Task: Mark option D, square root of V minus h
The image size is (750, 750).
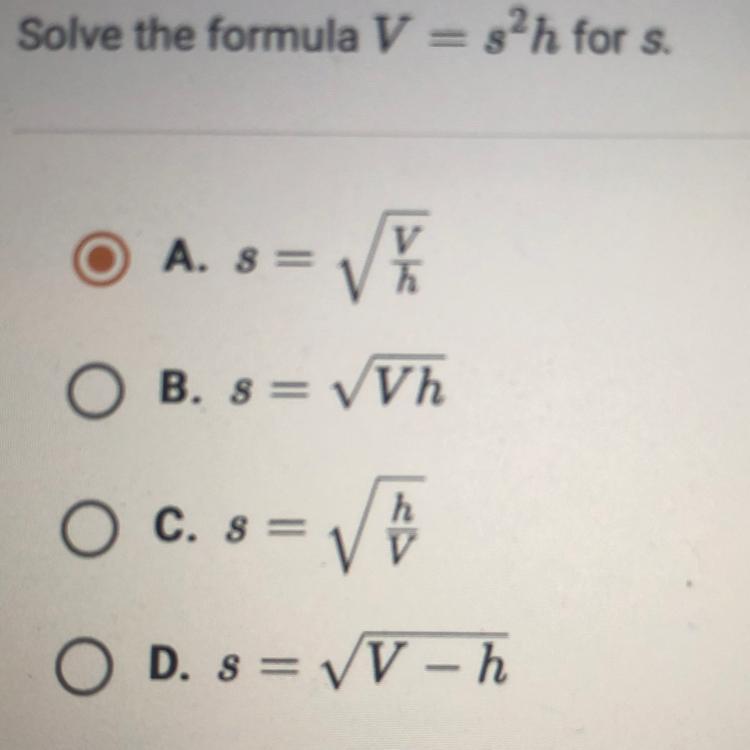Action: click(84, 666)
